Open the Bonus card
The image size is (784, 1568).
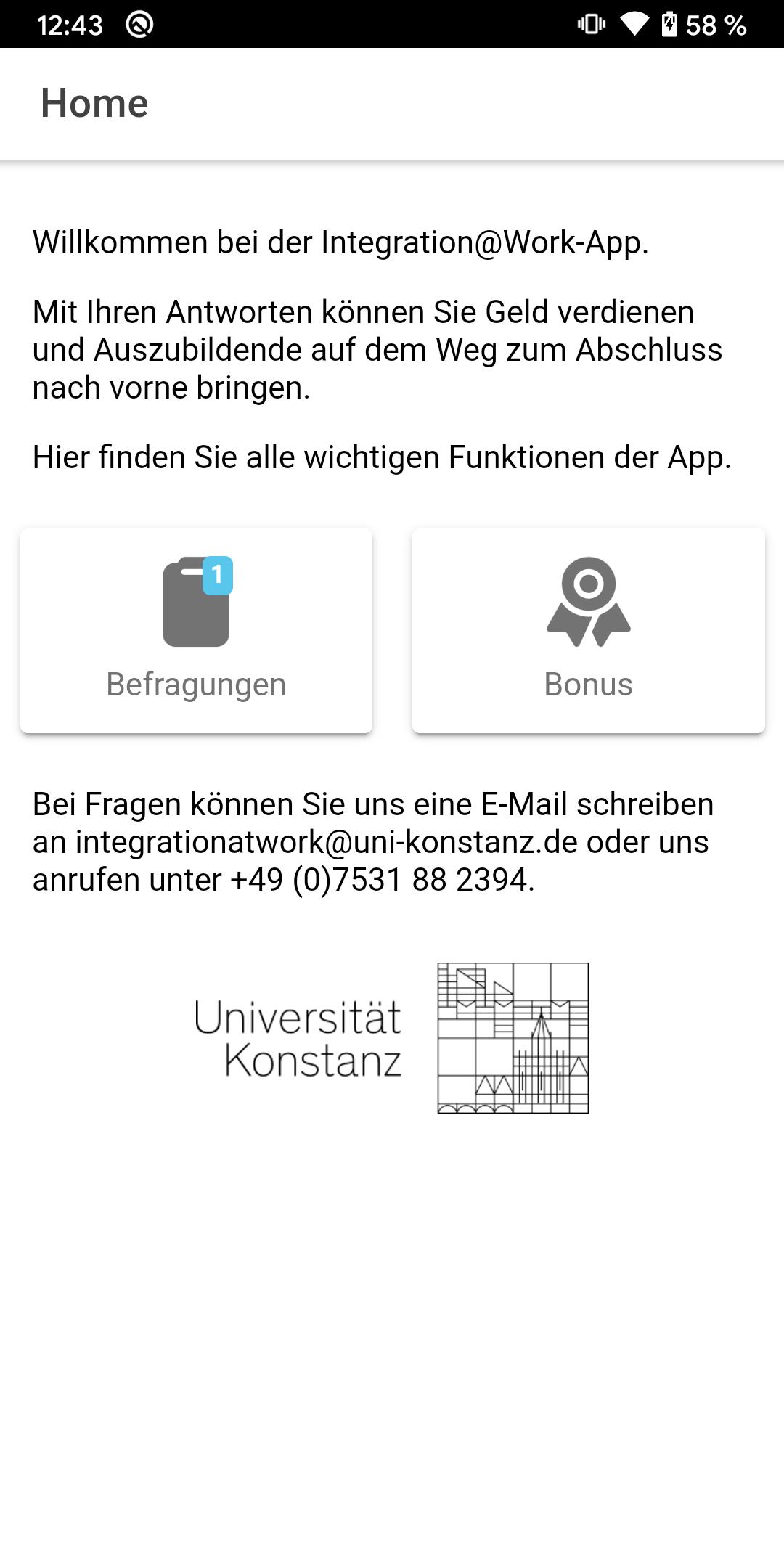coord(588,630)
